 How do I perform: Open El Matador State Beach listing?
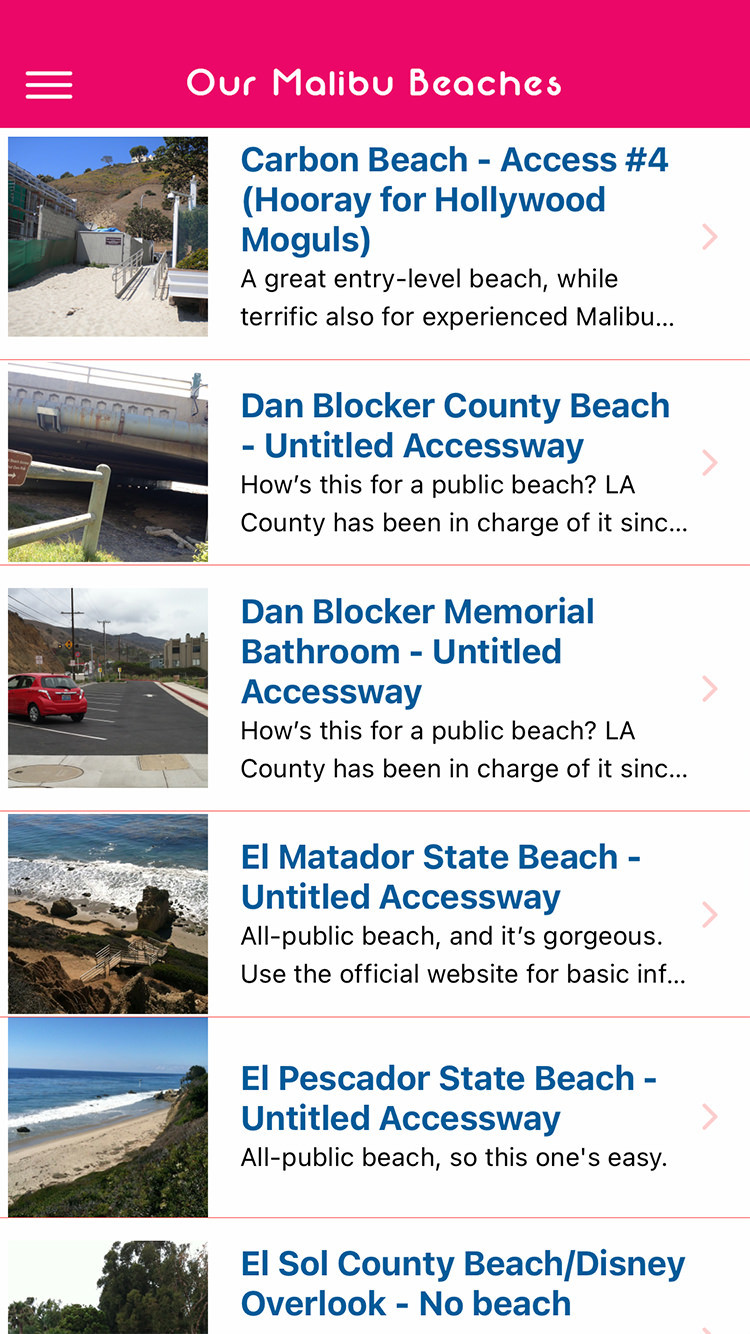[455, 915]
